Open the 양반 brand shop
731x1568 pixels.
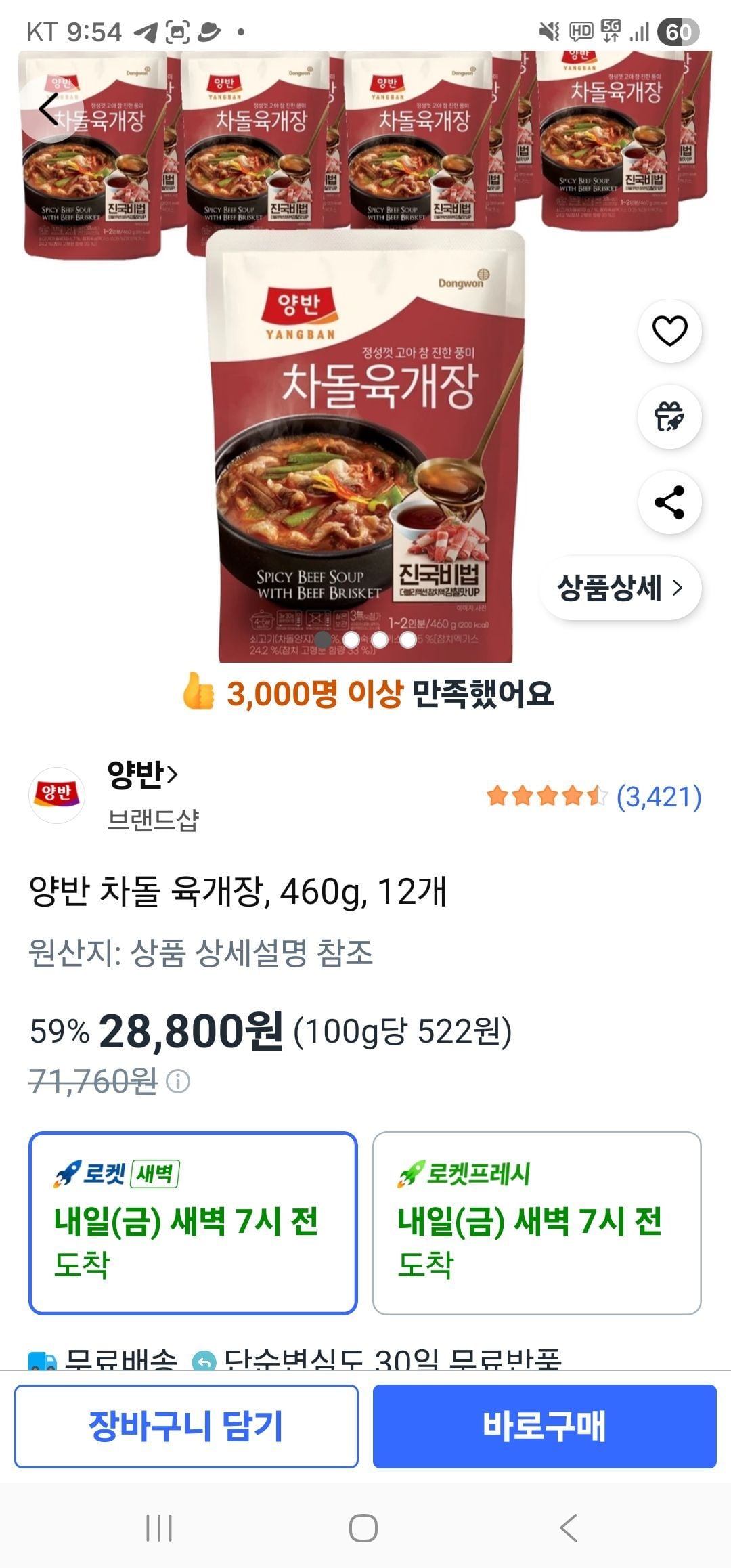141,775
